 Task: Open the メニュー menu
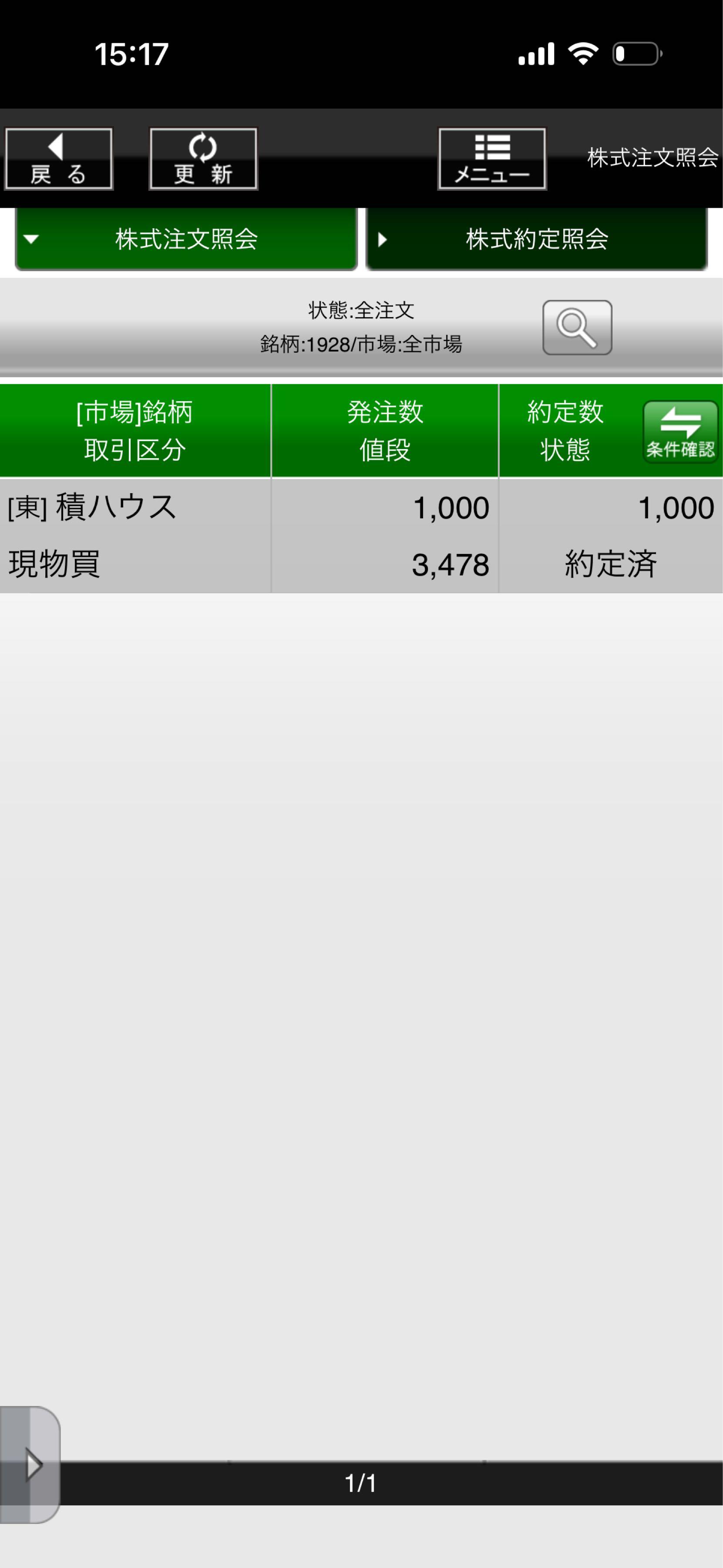(491, 159)
